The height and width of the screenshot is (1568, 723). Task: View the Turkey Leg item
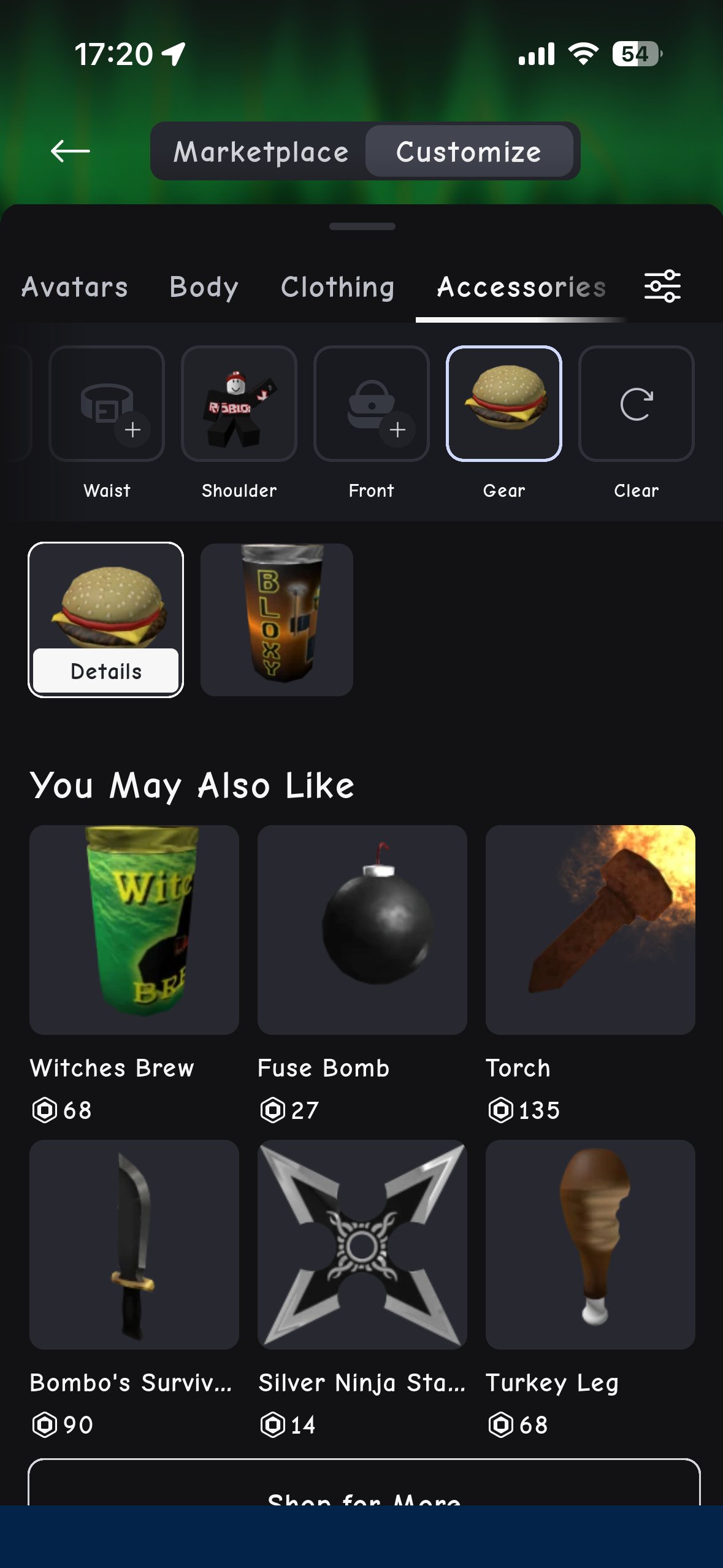(x=591, y=1245)
